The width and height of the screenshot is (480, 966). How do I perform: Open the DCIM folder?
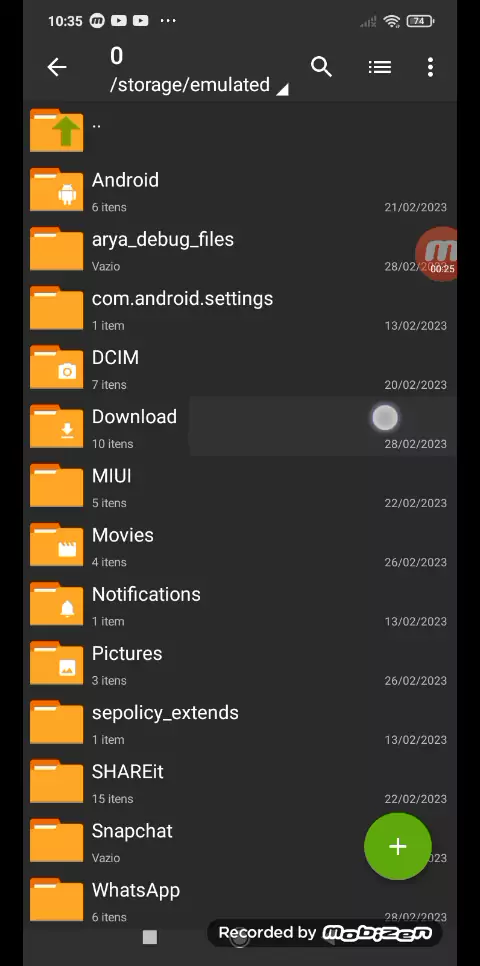point(240,368)
